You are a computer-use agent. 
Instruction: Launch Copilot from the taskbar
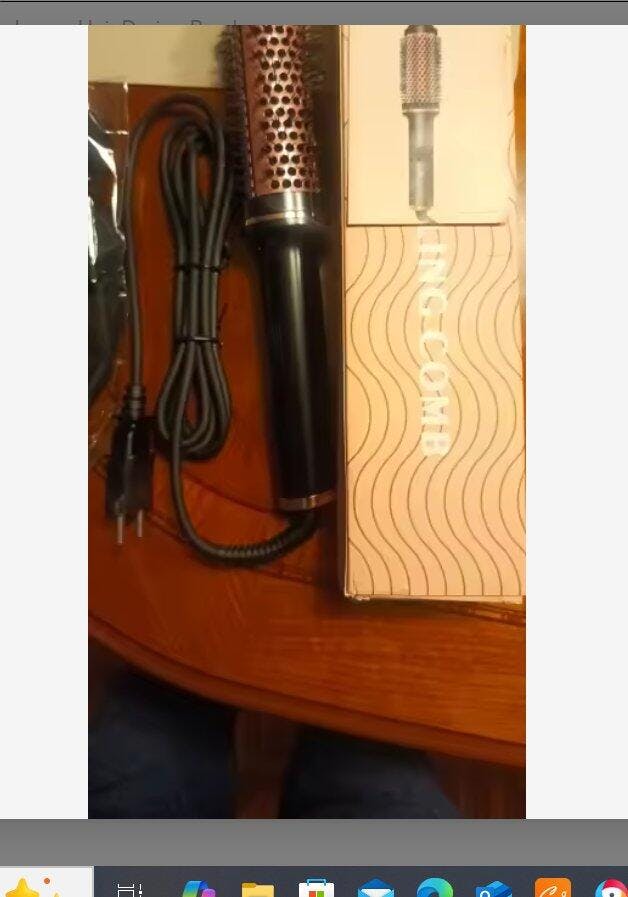tap(198, 888)
